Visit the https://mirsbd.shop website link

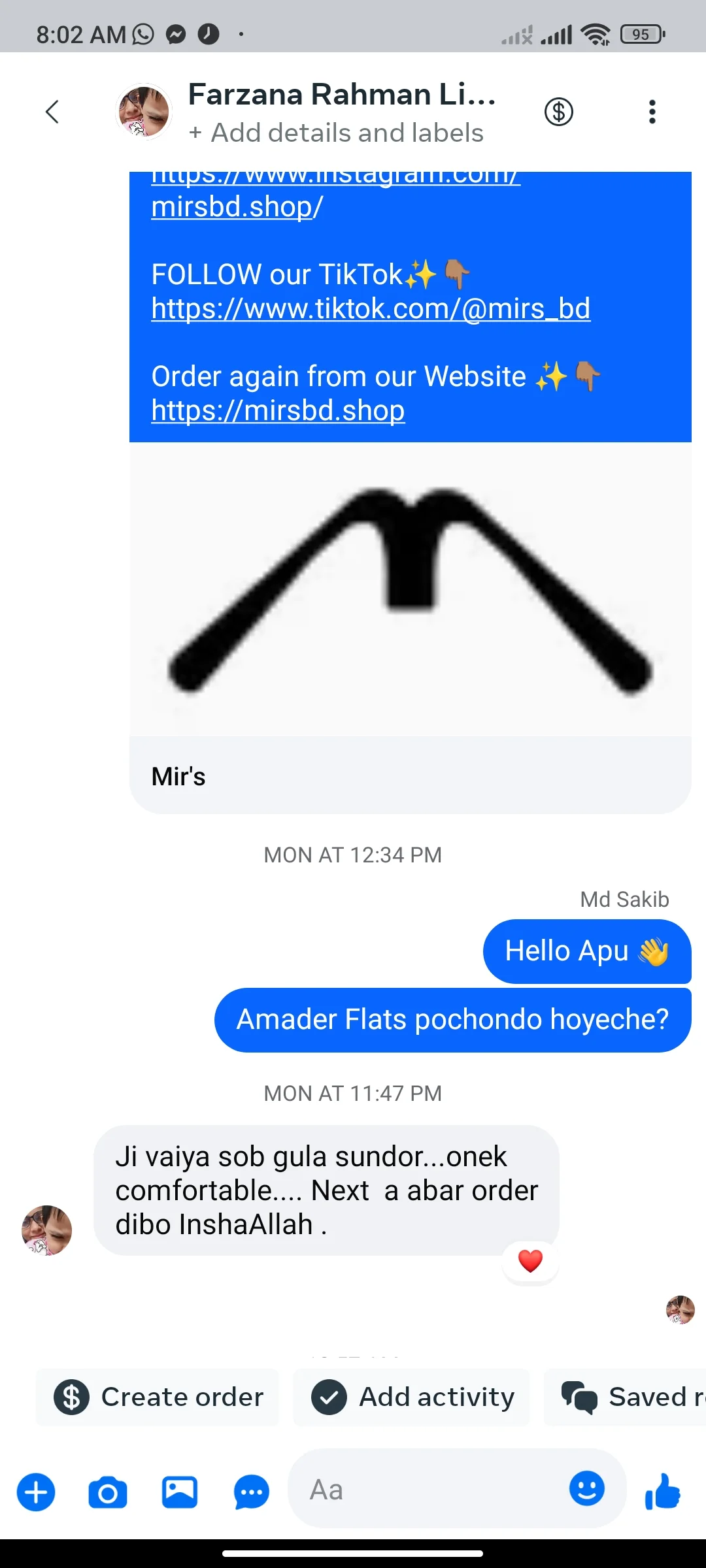[278, 410]
